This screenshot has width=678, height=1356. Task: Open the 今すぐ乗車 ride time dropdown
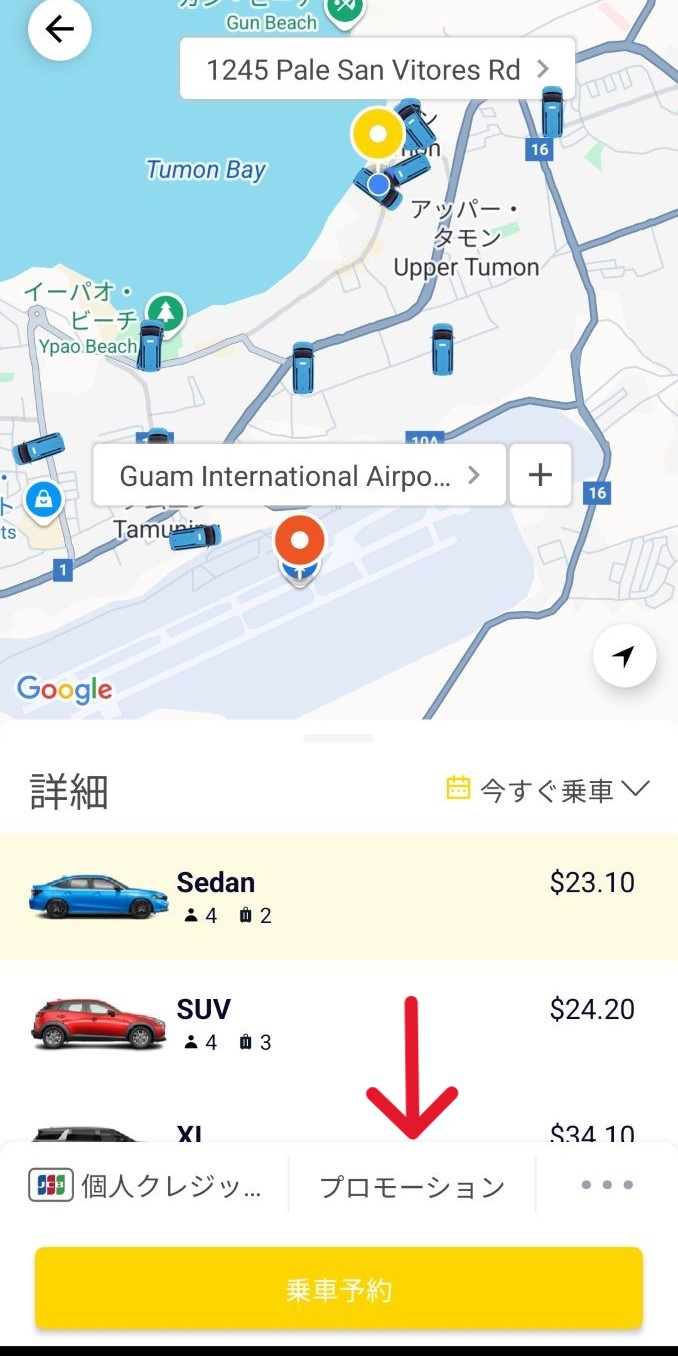[548, 790]
